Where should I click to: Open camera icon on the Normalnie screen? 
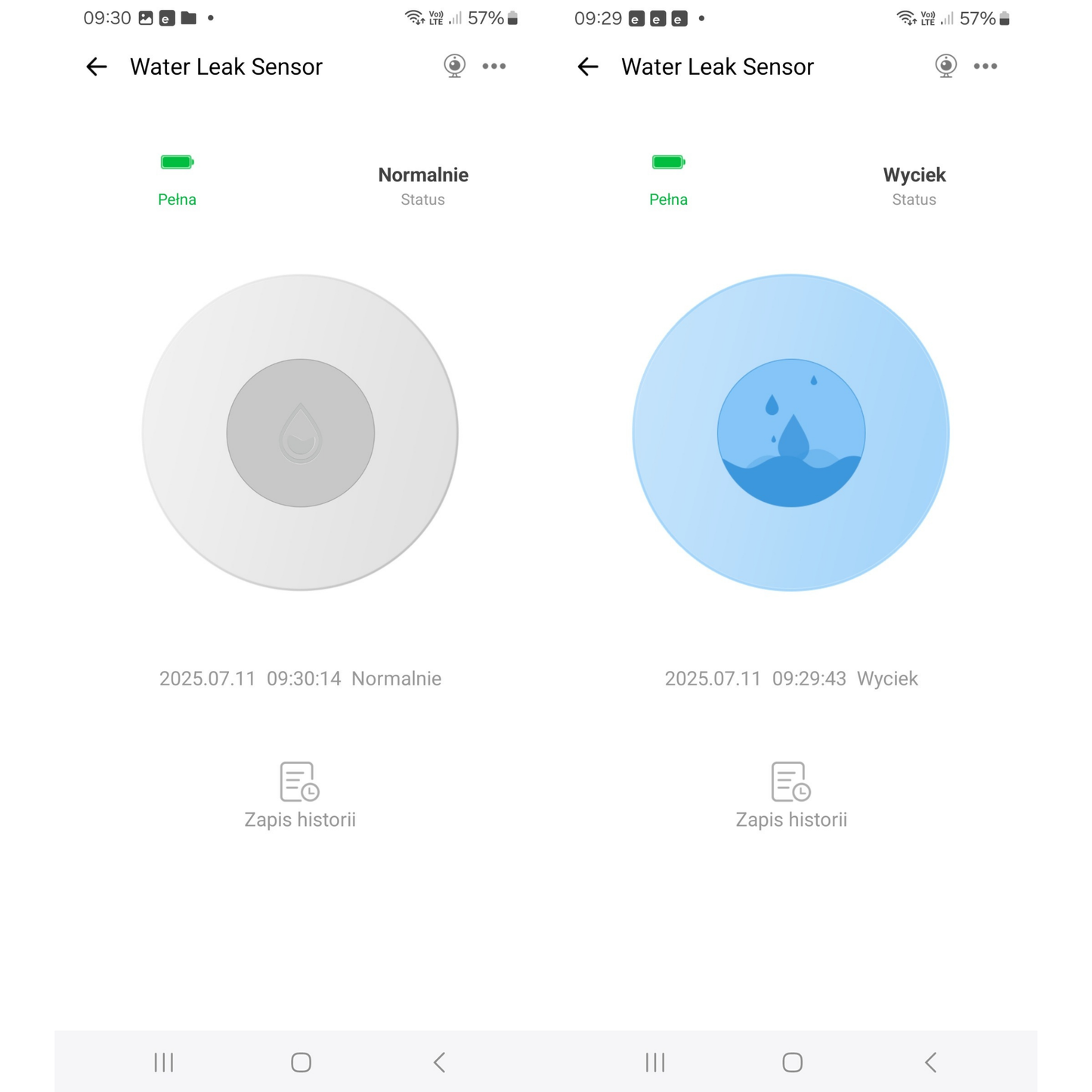(454, 67)
